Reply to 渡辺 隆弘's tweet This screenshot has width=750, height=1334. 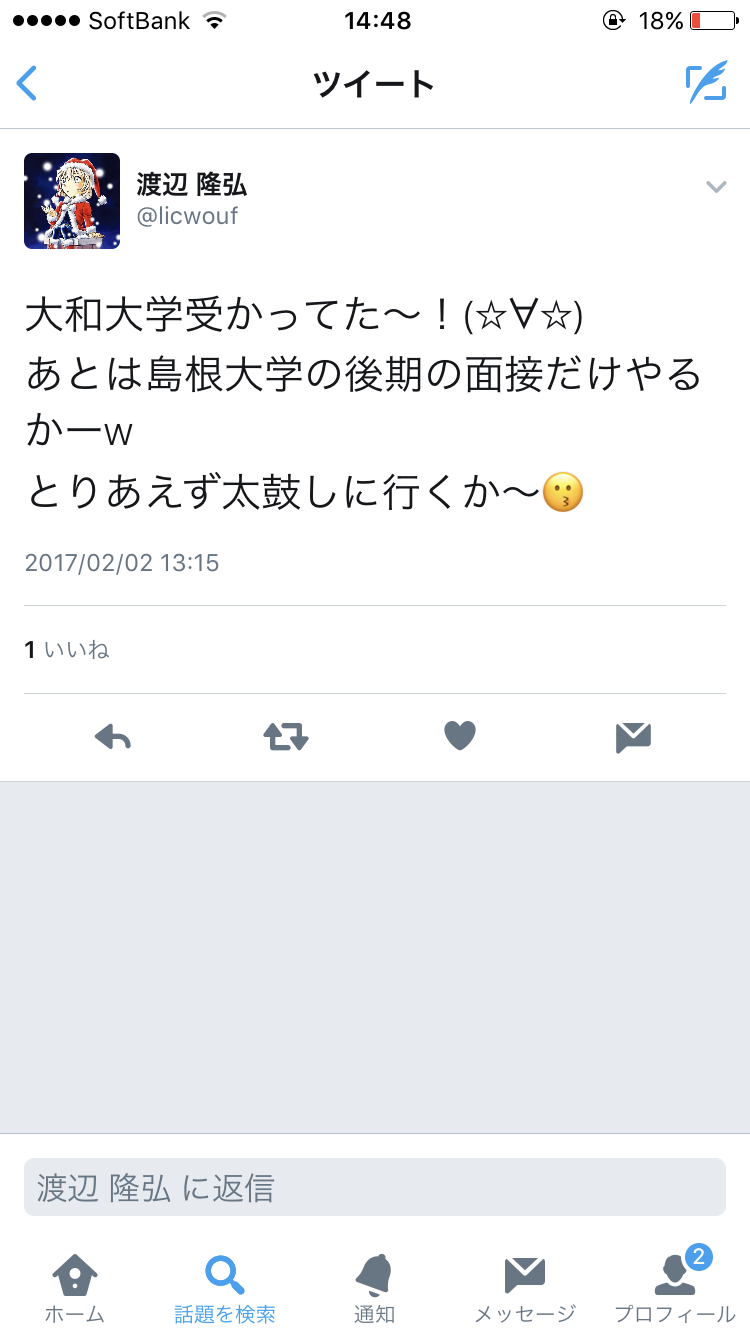[x=113, y=738]
